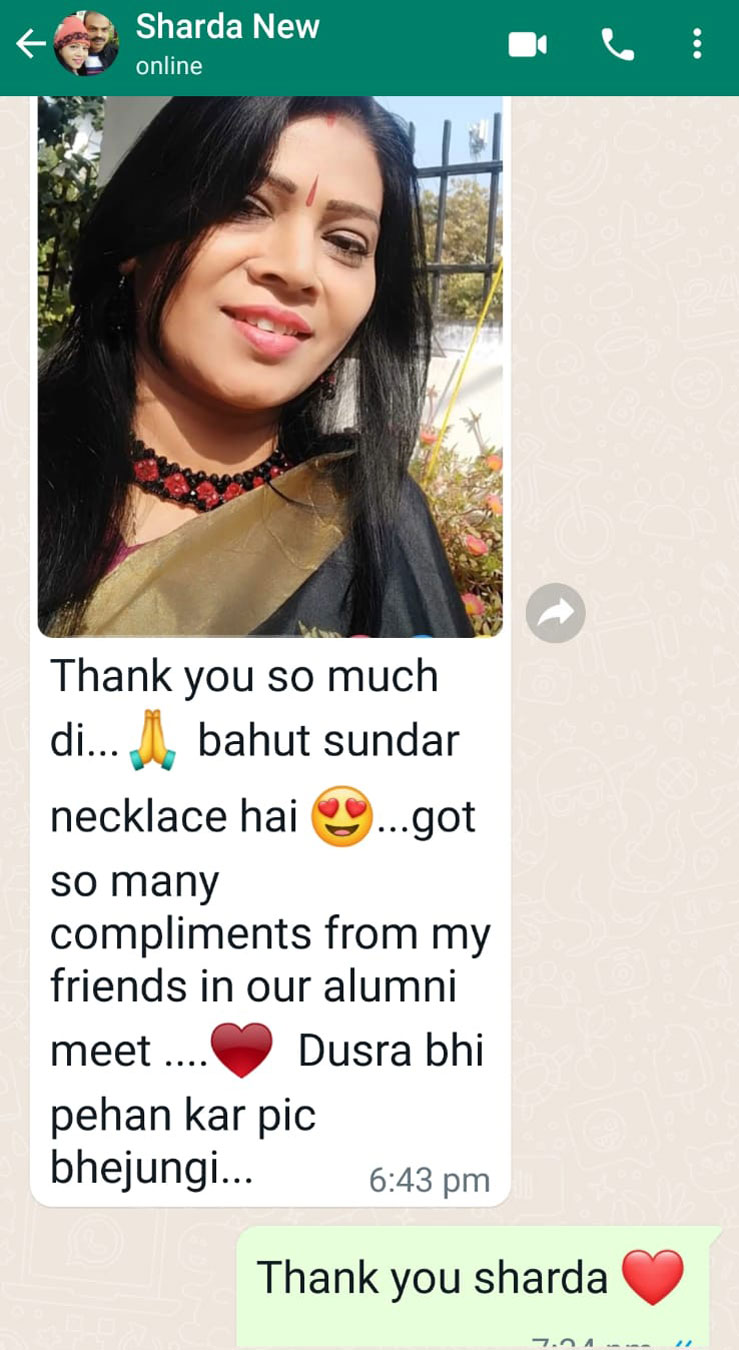The image size is (739, 1350).
Task: Open Sharda New contact info
Action: [228, 44]
